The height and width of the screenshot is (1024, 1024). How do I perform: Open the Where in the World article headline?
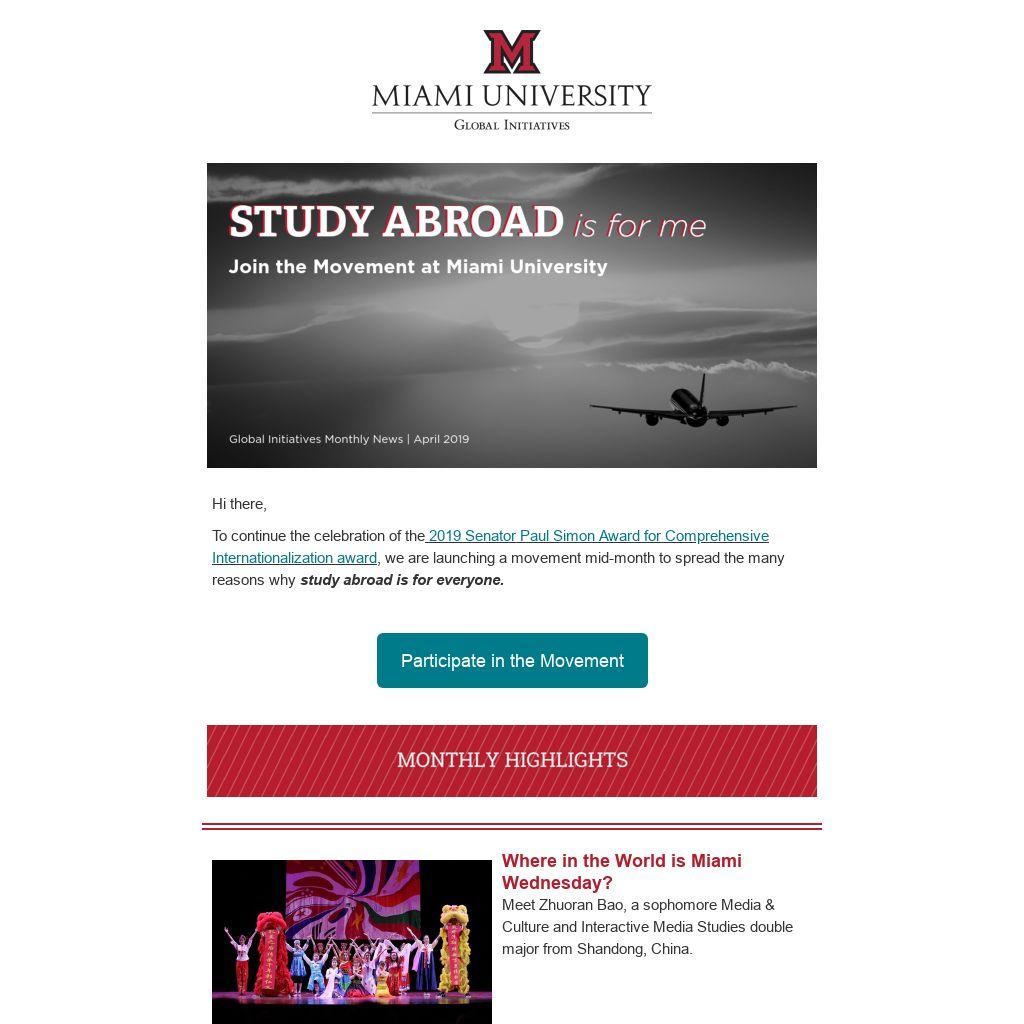coord(621,872)
